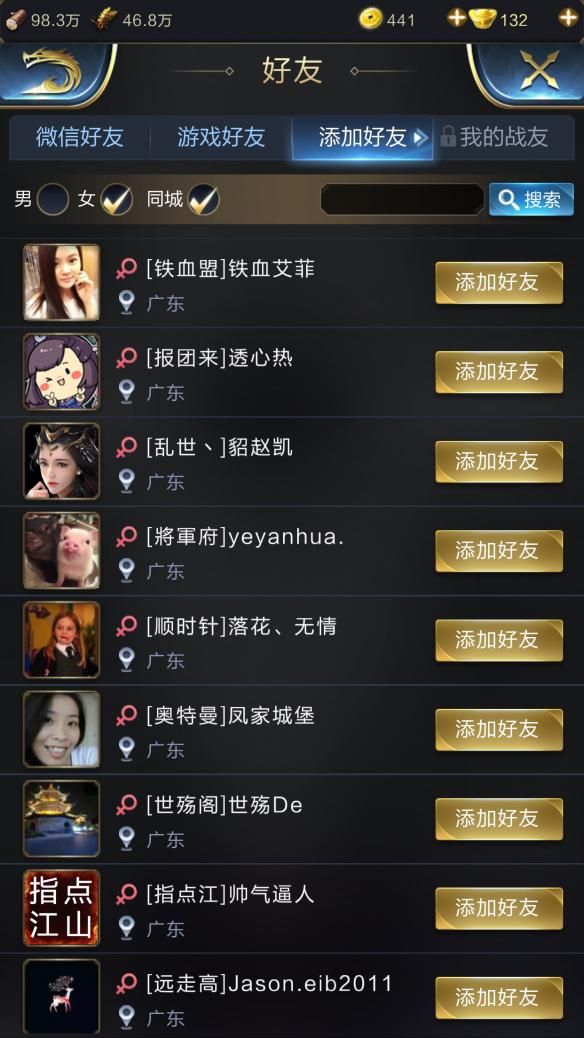
Task: Check the 男 gender filter
Action: tap(52, 200)
